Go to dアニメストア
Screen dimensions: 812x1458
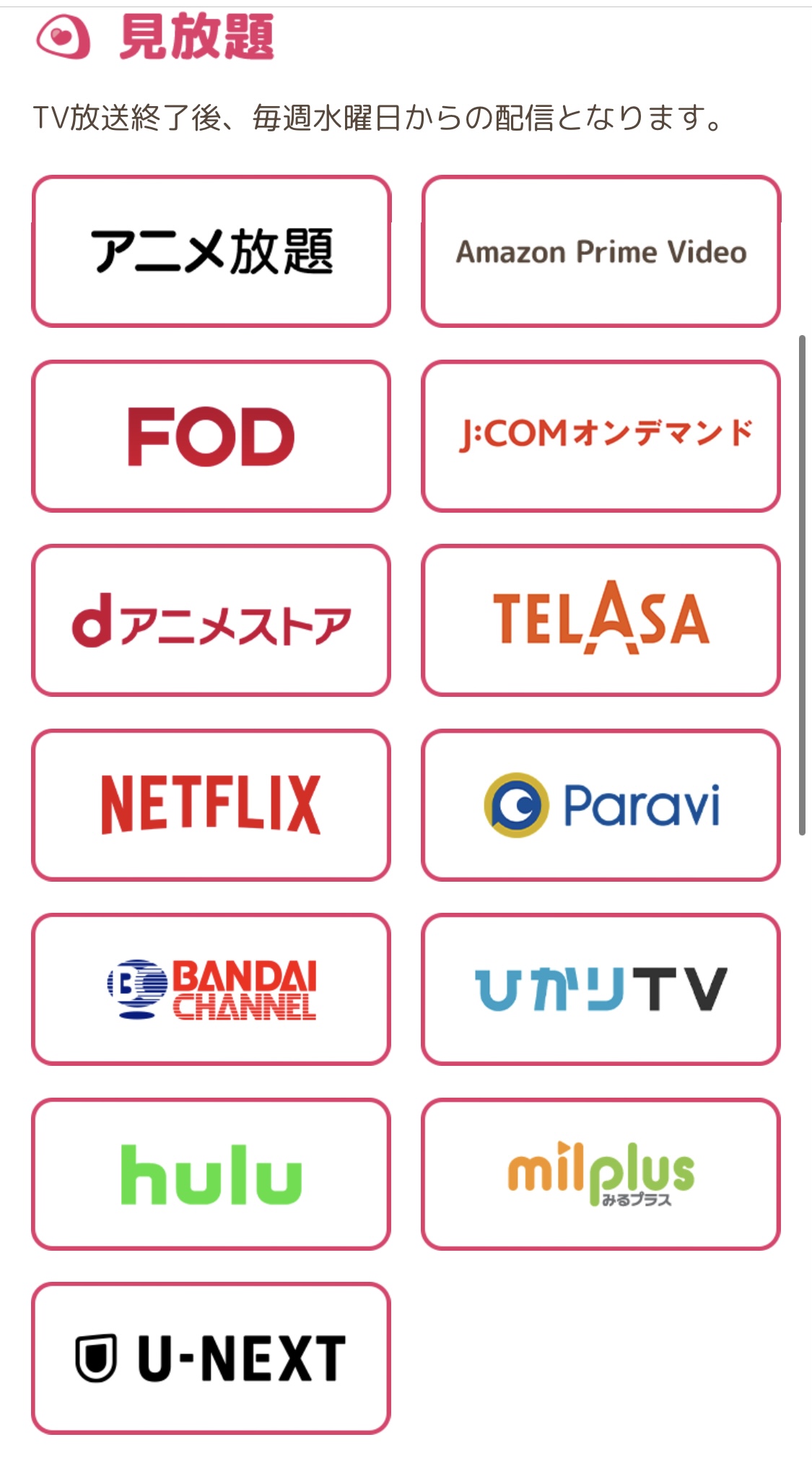211,620
